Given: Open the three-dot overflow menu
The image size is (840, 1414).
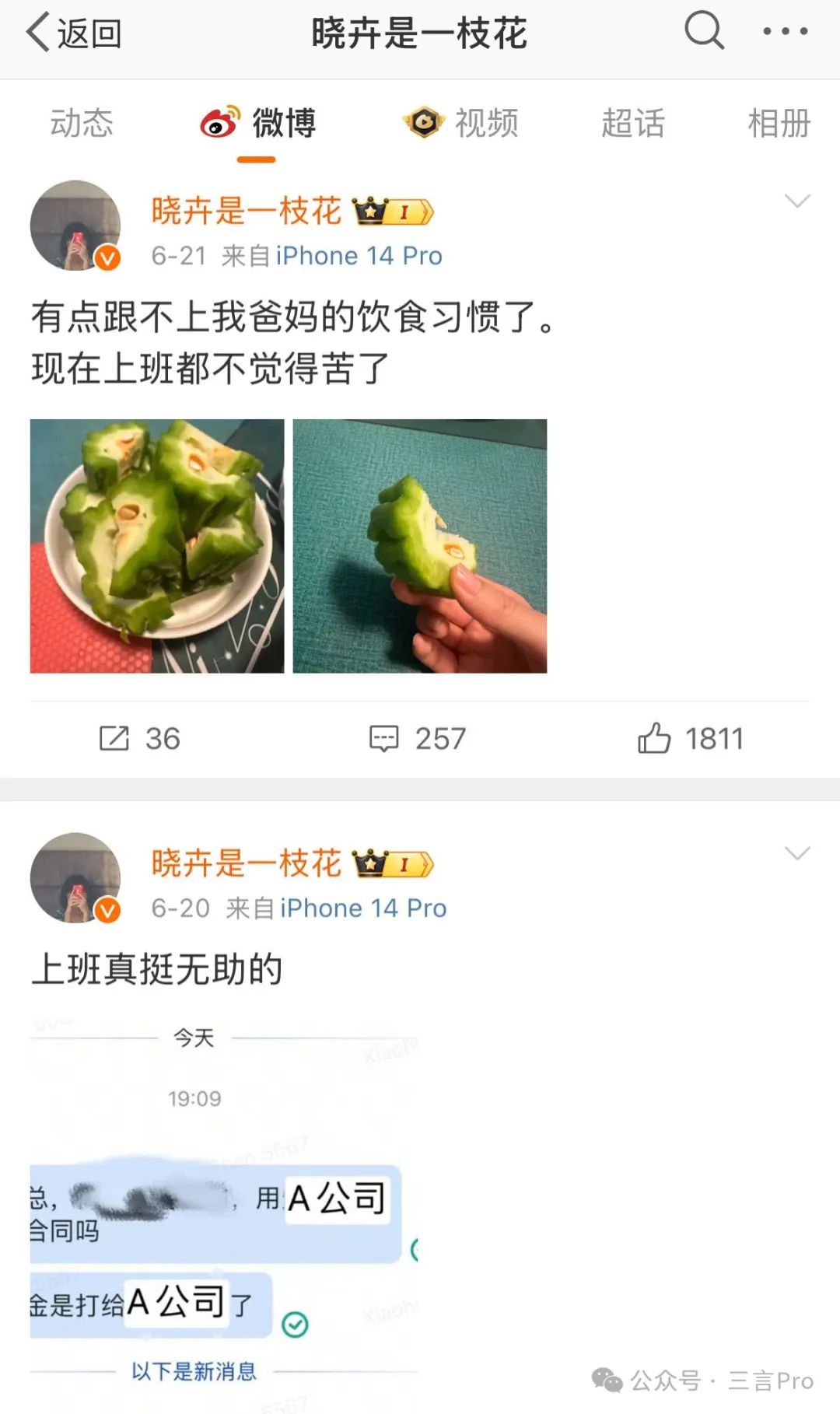Looking at the screenshot, I should coord(785,31).
